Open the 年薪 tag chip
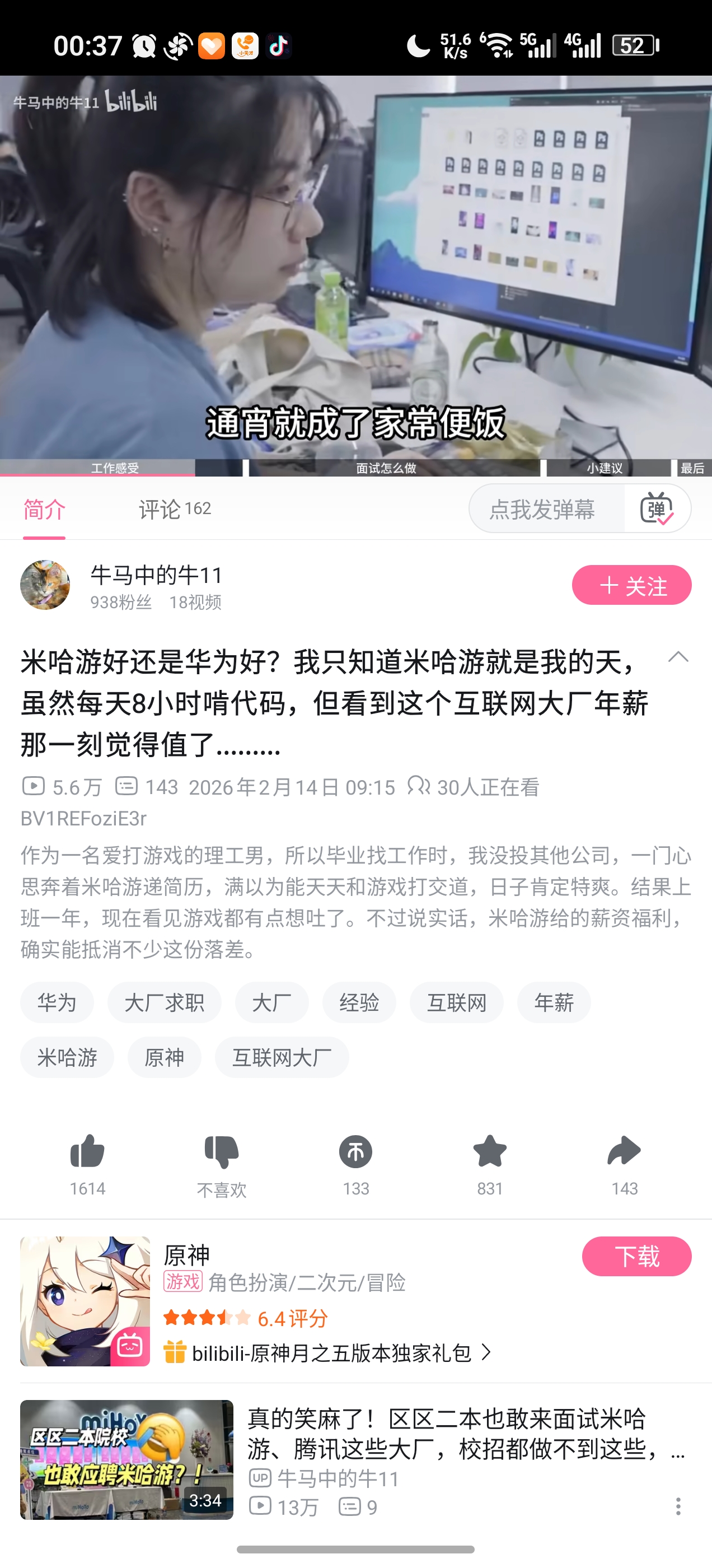The width and height of the screenshot is (712, 1568). (x=554, y=1002)
